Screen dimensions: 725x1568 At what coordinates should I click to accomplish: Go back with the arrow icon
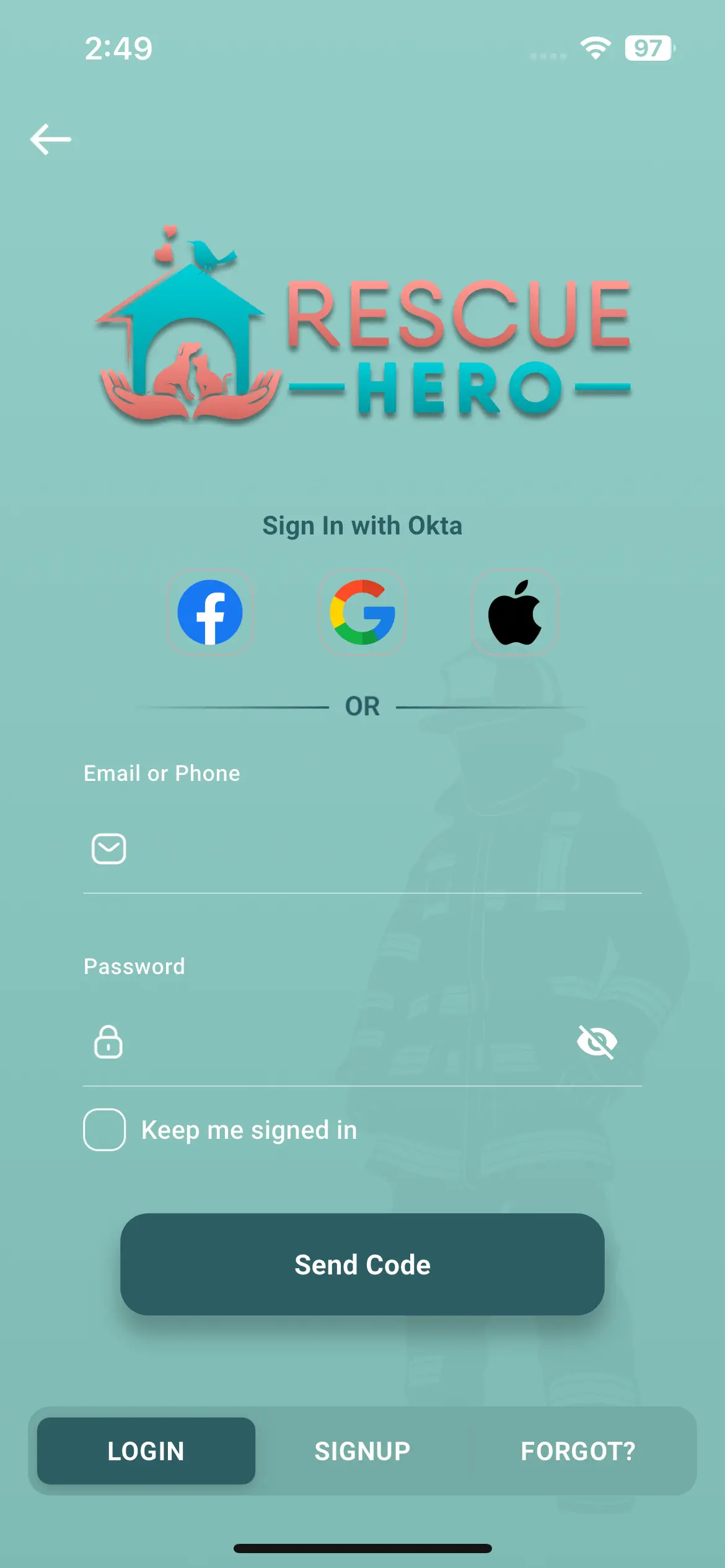51,139
